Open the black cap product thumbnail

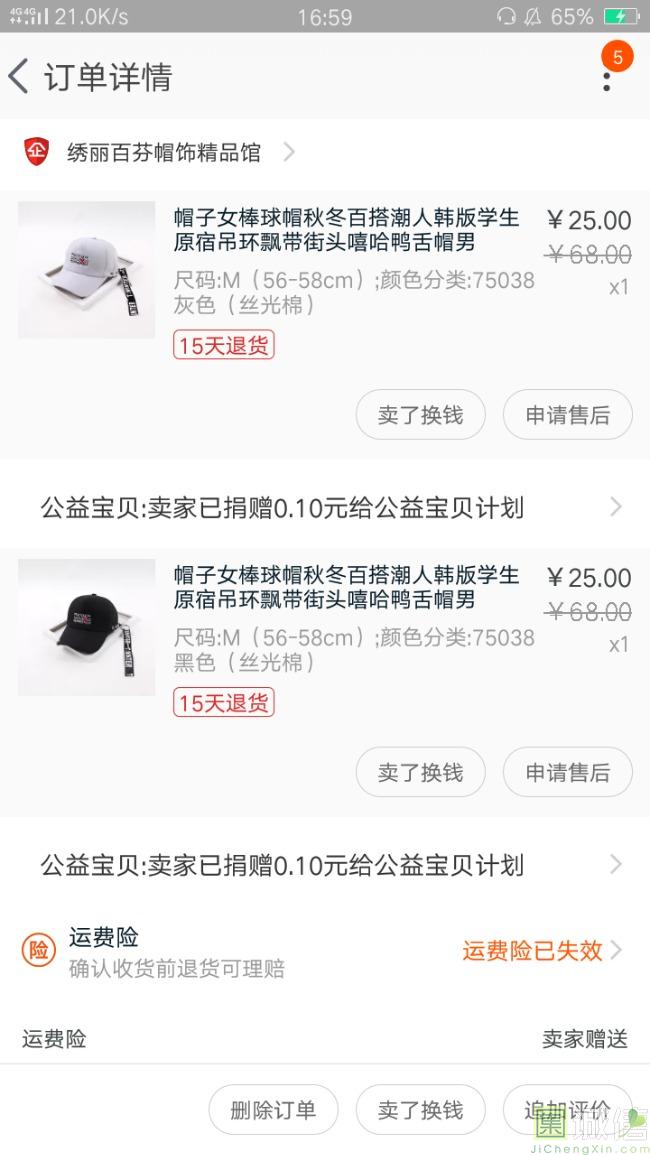coord(87,627)
